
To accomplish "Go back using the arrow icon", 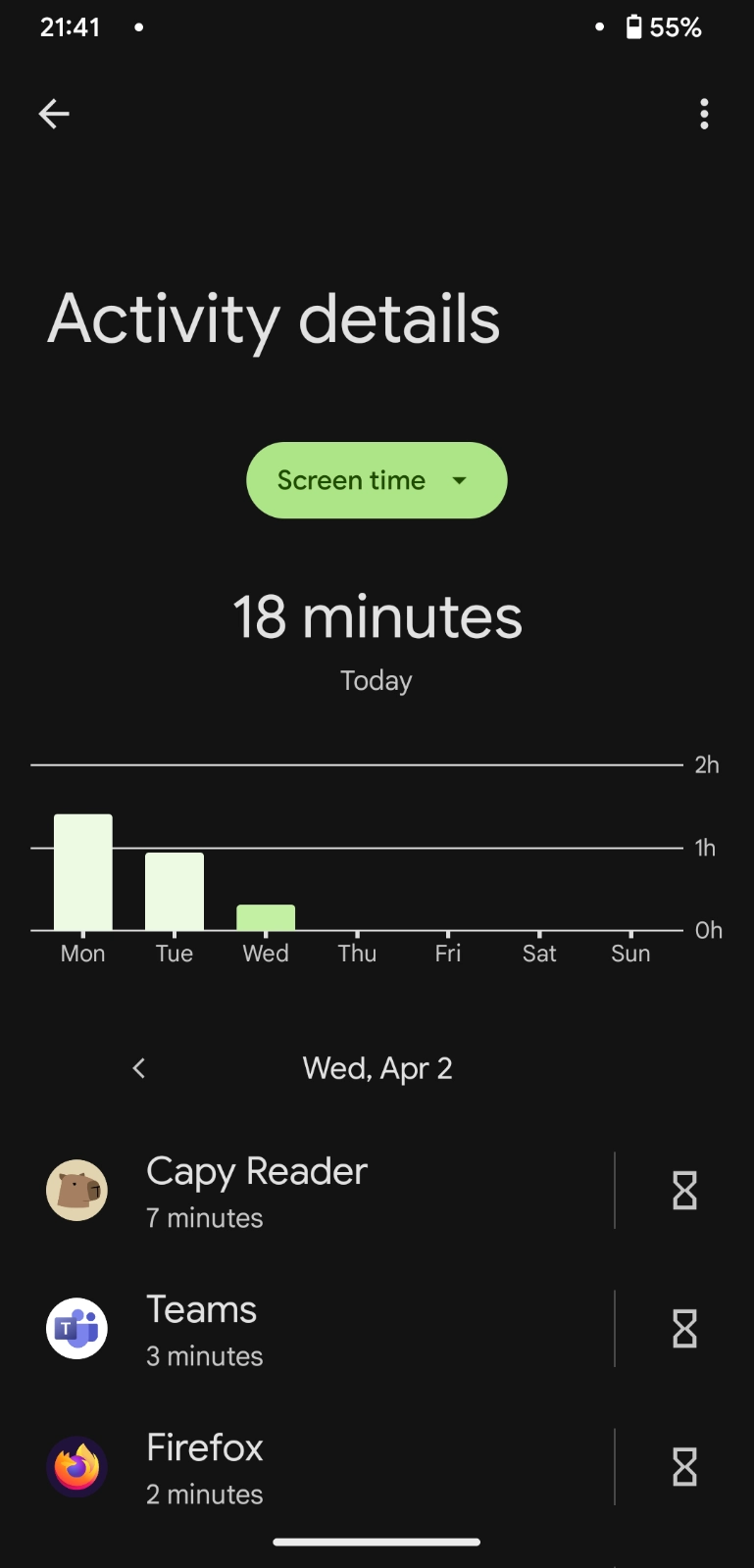I will 54,114.
